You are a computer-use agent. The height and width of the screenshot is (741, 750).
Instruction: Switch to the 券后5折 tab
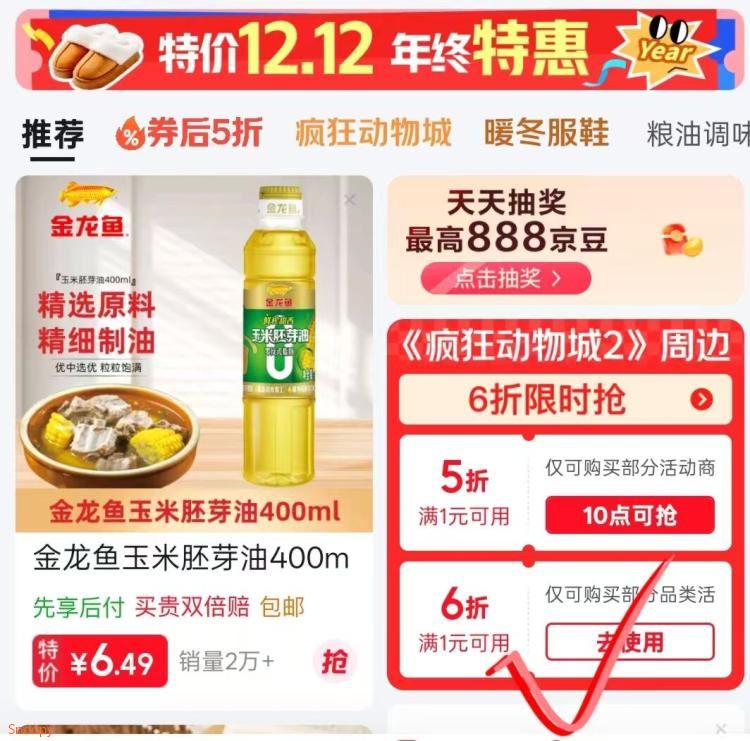tap(189, 133)
